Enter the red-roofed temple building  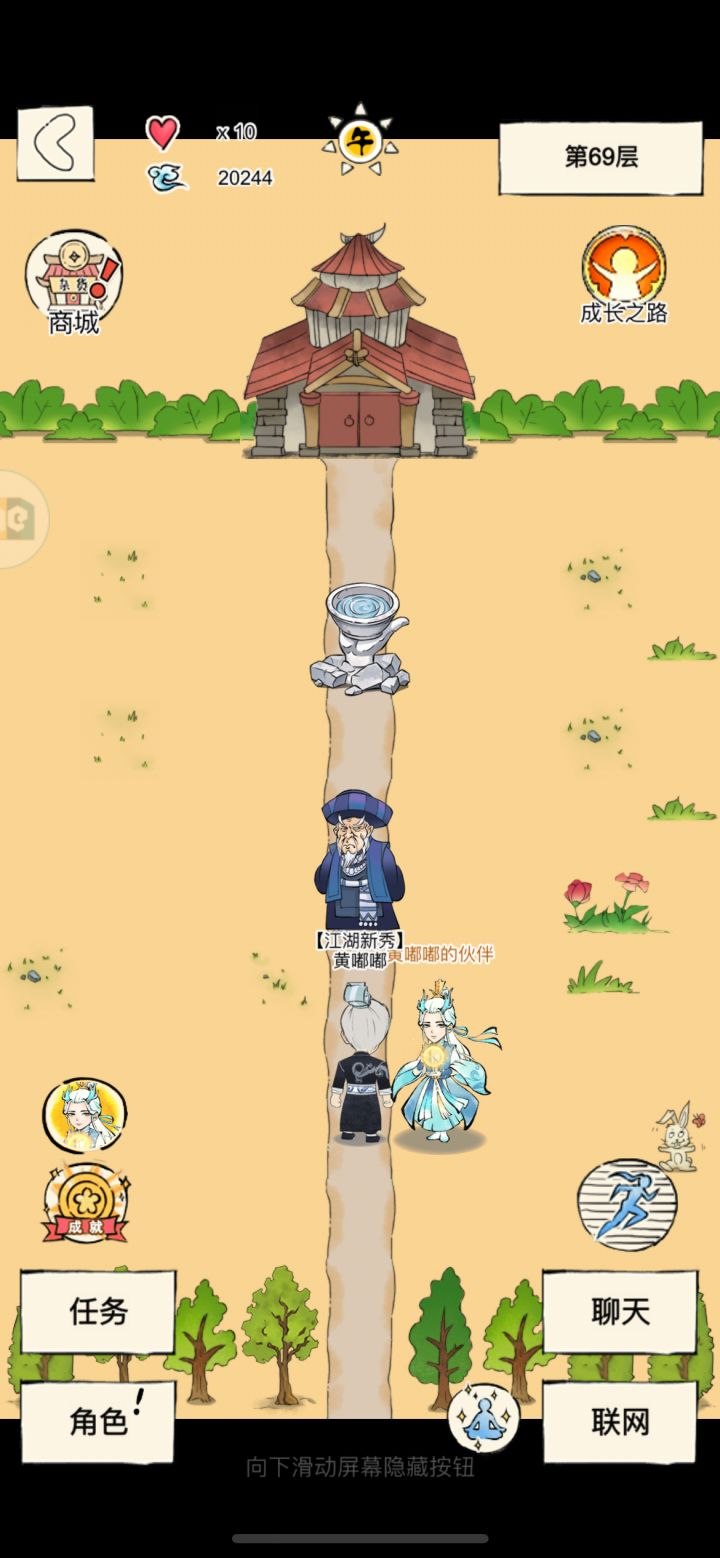coord(359,345)
